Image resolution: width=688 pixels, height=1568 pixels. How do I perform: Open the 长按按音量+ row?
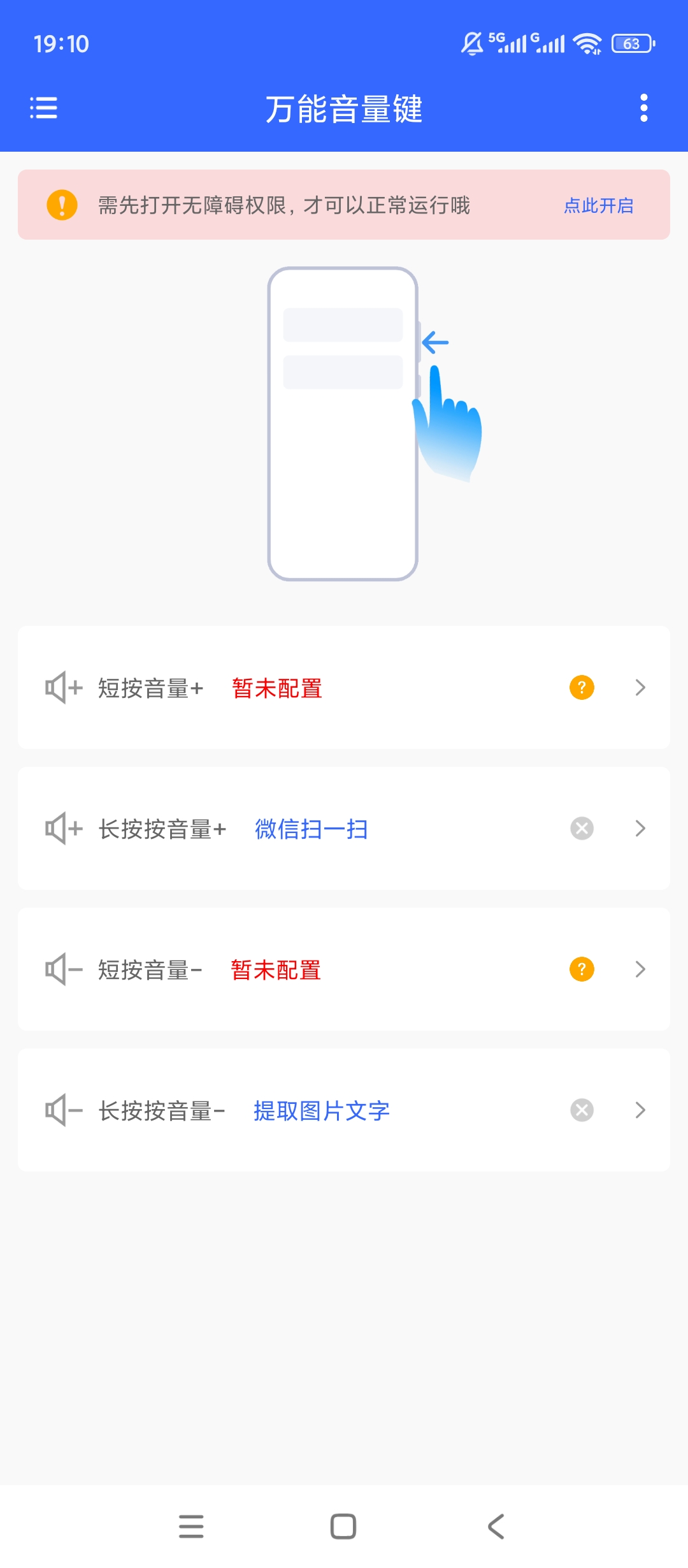(344, 829)
